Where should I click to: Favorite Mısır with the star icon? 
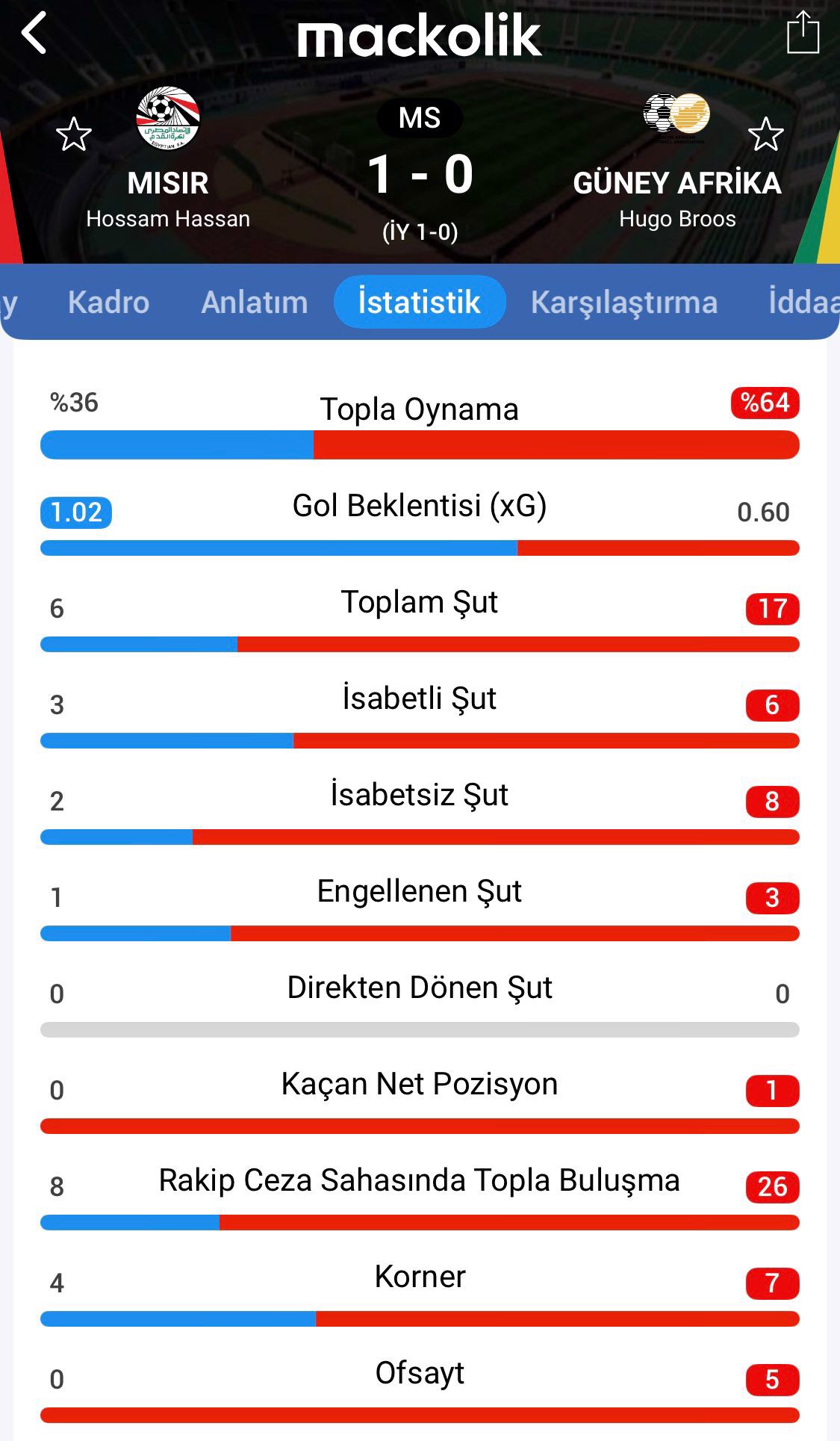(74, 134)
